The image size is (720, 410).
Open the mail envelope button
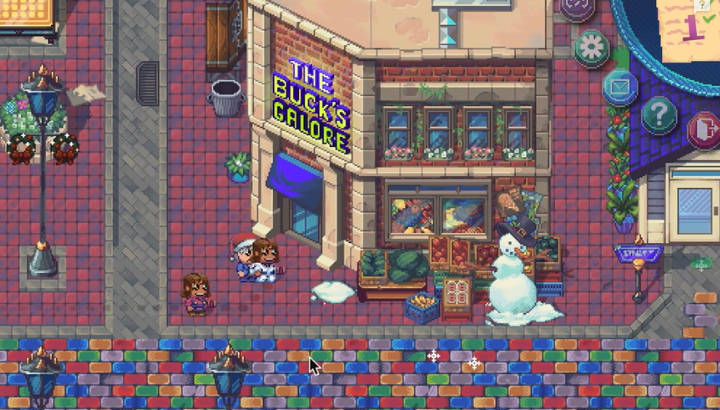click(620, 87)
